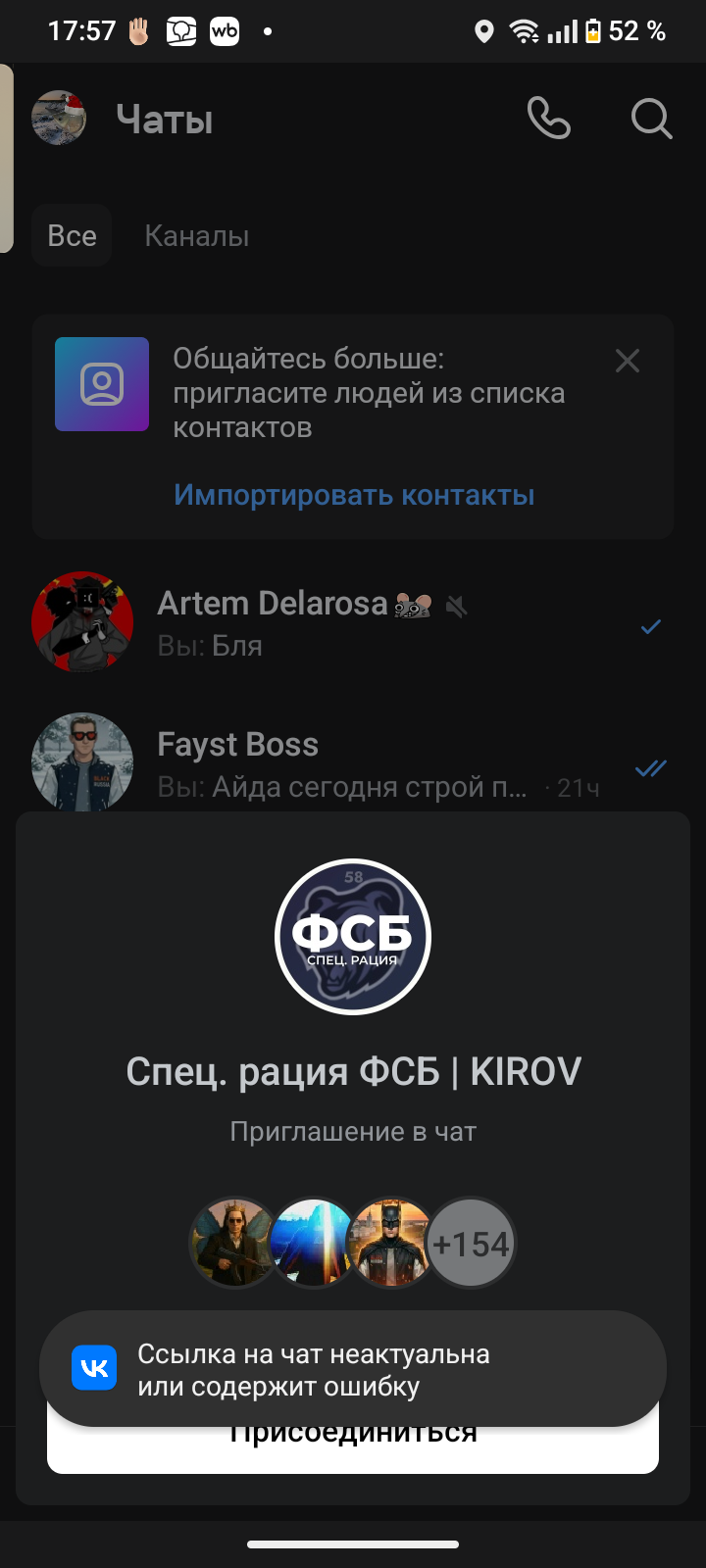Viewport: 706px width, 1568px height.
Task: Open the calls phone icon
Action: [x=548, y=119]
